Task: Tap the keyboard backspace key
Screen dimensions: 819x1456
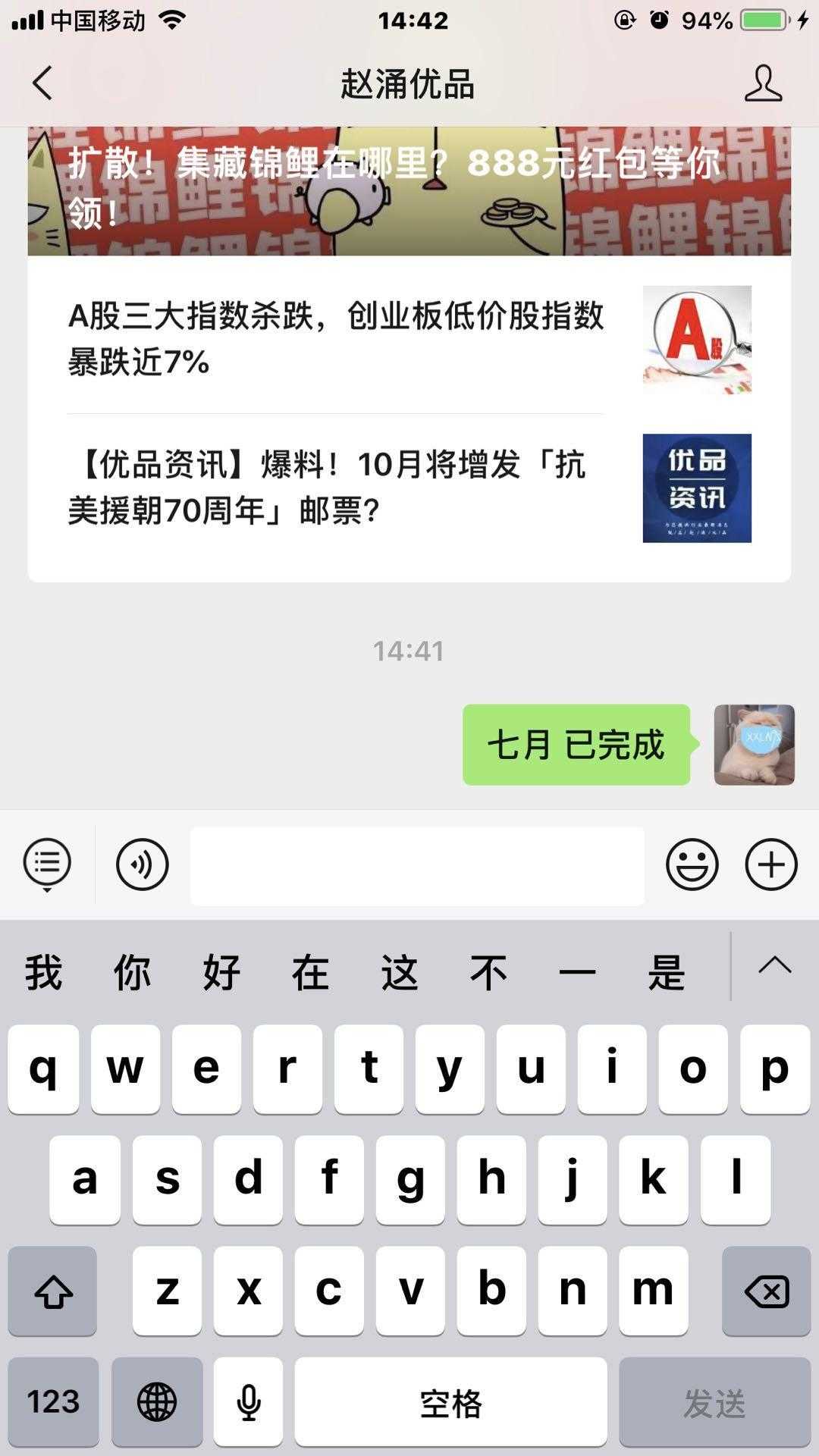Action: coord(766,1291)
